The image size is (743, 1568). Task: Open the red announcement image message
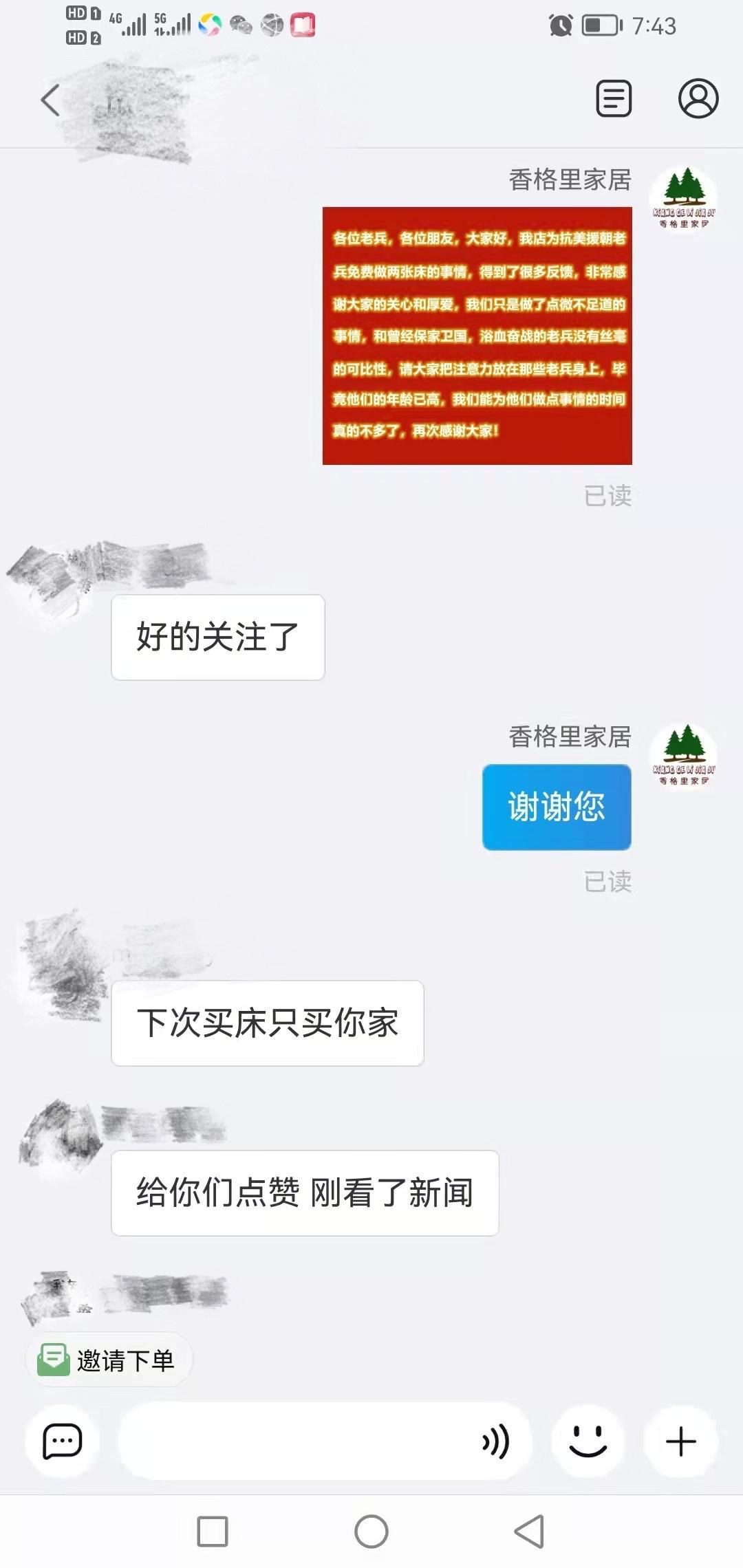click(x=477, y=336)
